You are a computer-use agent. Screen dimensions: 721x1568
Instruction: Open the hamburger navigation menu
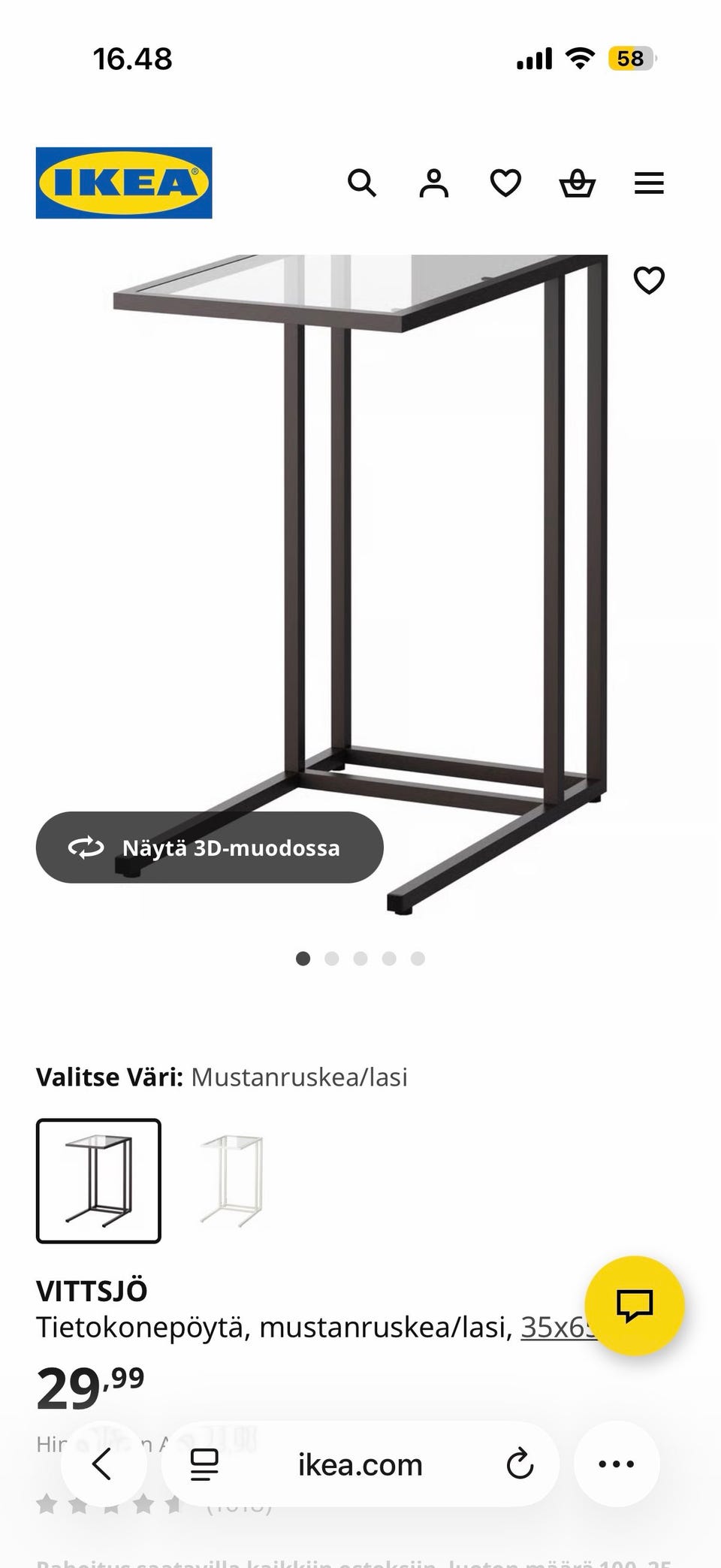click(649, 183)
